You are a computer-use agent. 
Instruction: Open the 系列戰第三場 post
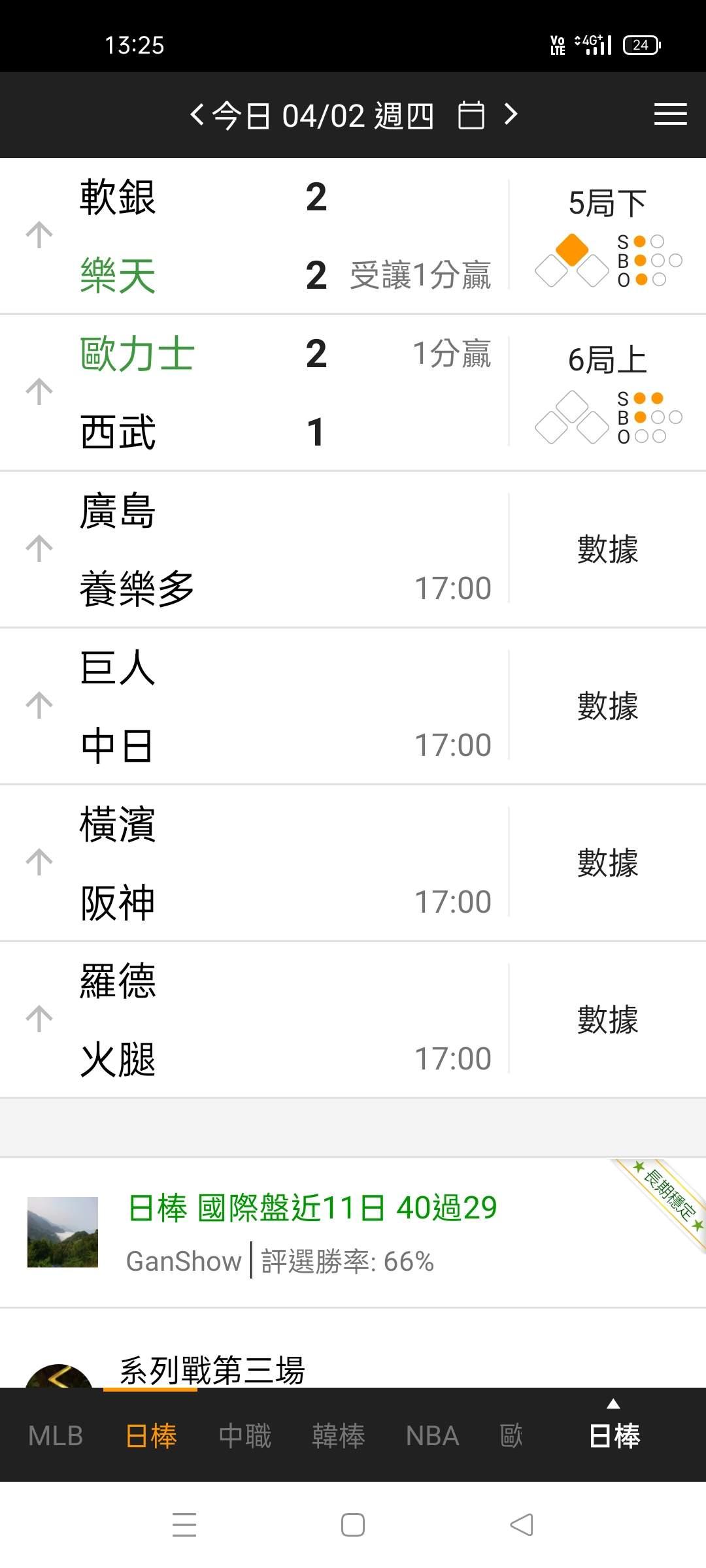pyautogui.click(x=212, y=1369)
